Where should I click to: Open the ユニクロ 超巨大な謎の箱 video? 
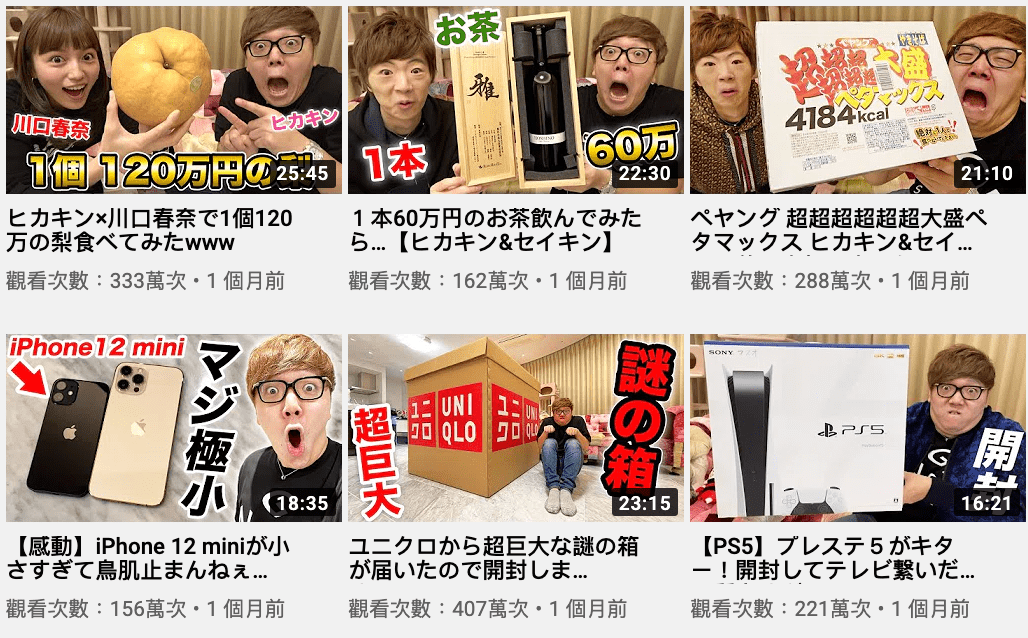(x=515, y=428)
